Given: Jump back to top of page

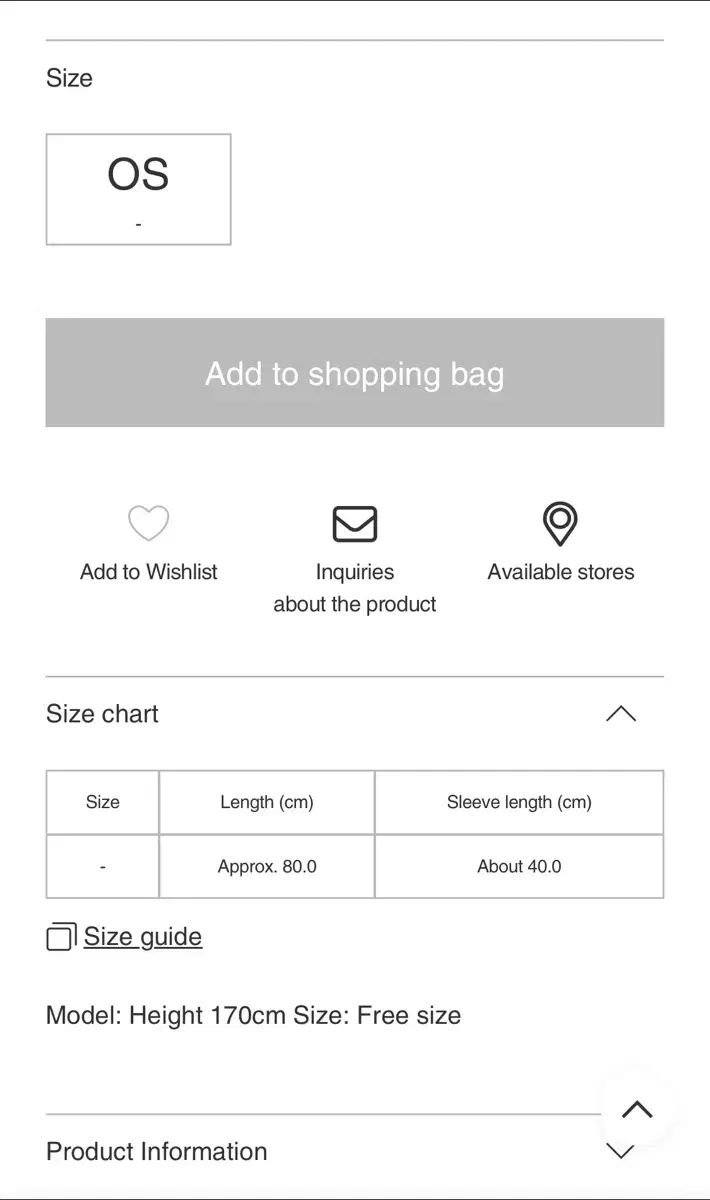Looking at the screenshot, I should (637, 1109).
